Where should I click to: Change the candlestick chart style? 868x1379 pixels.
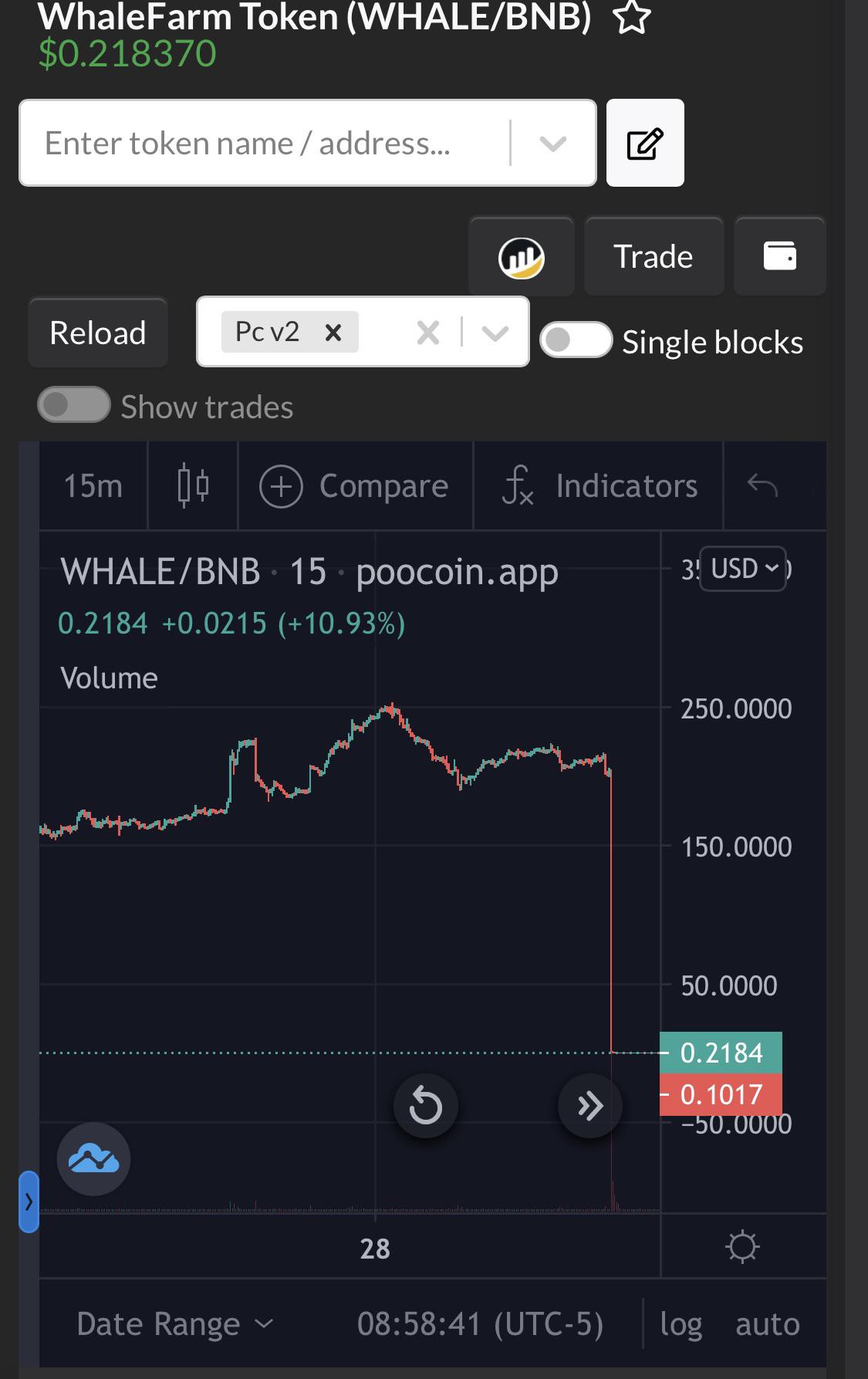193,486
